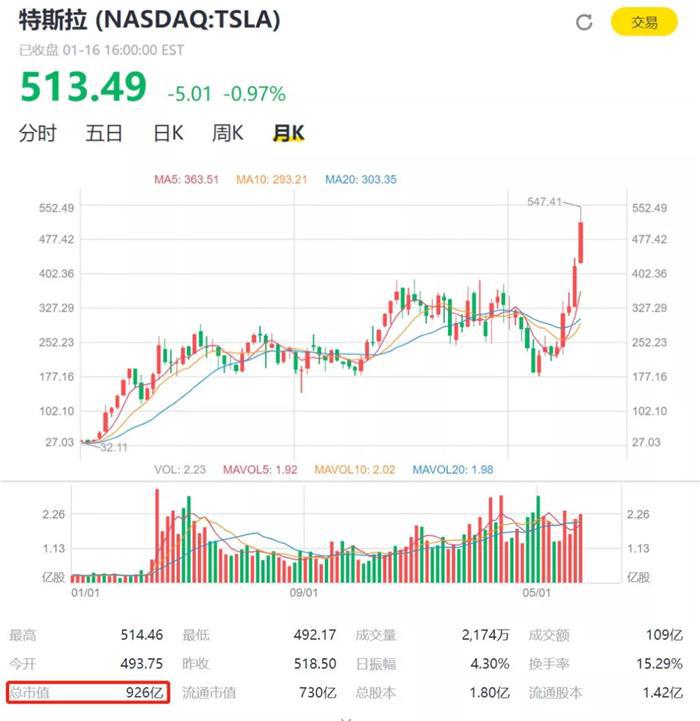The height and width of the screenshot is (721, 700).
Task: Switch to the 分时 chart tab
Action: [x=37, y=134]
